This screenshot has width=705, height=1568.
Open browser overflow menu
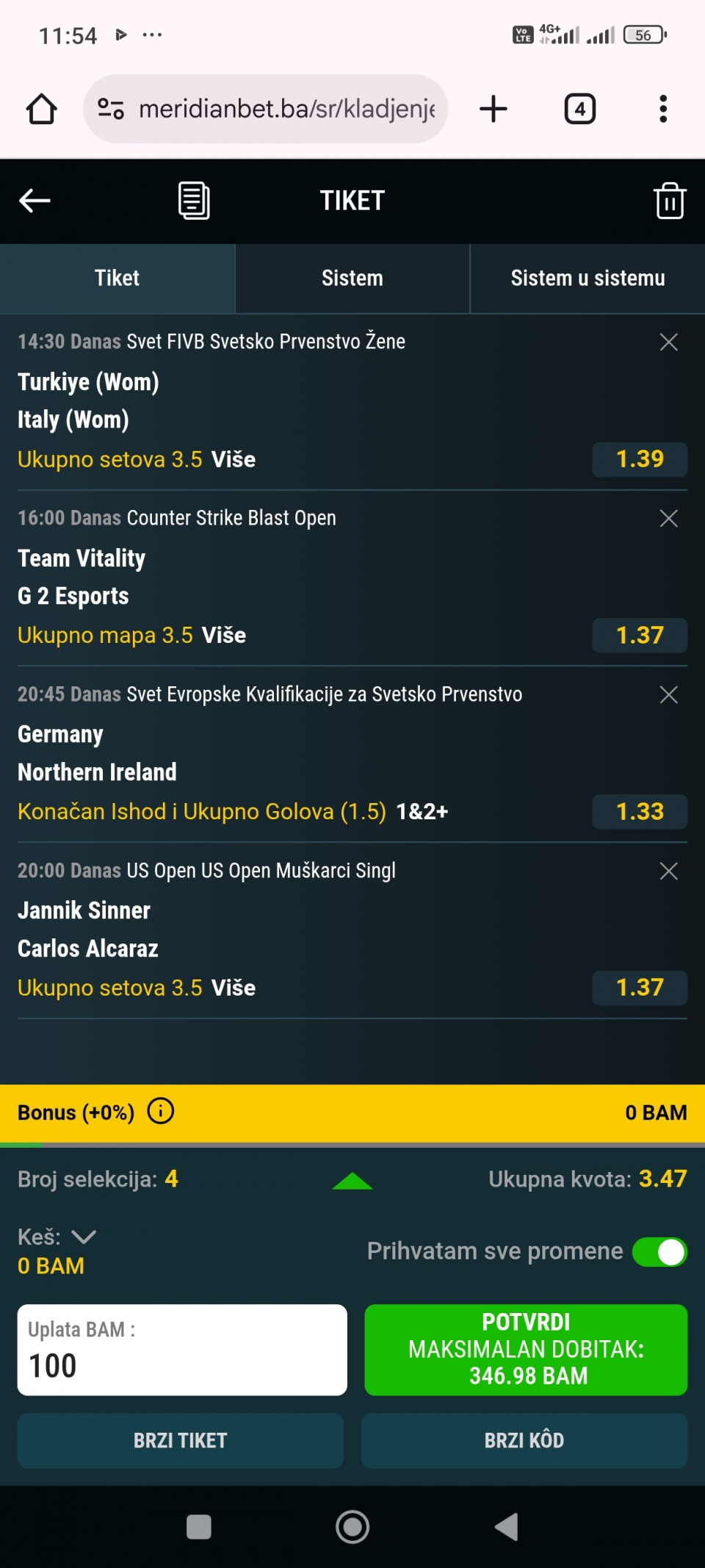pyautogui.click(x=663, y=109)
